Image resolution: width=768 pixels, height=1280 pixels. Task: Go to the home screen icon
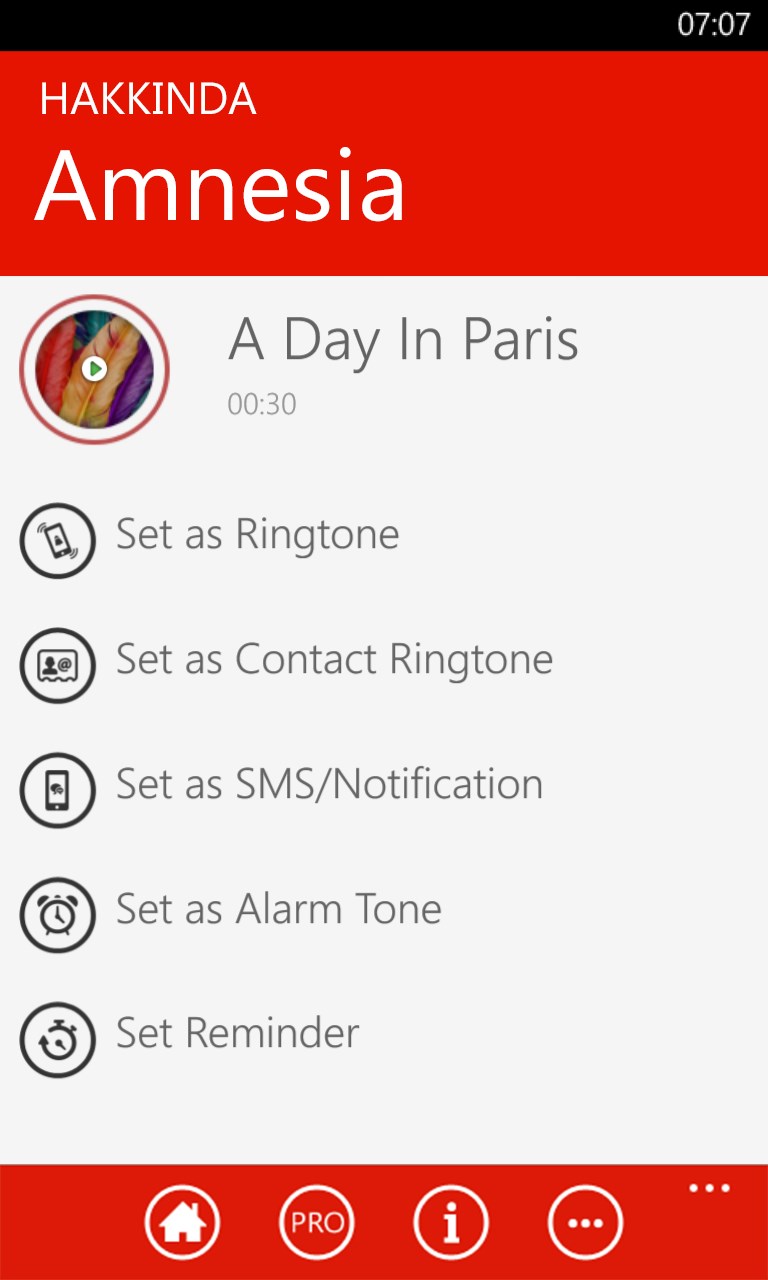(182, 1222)
